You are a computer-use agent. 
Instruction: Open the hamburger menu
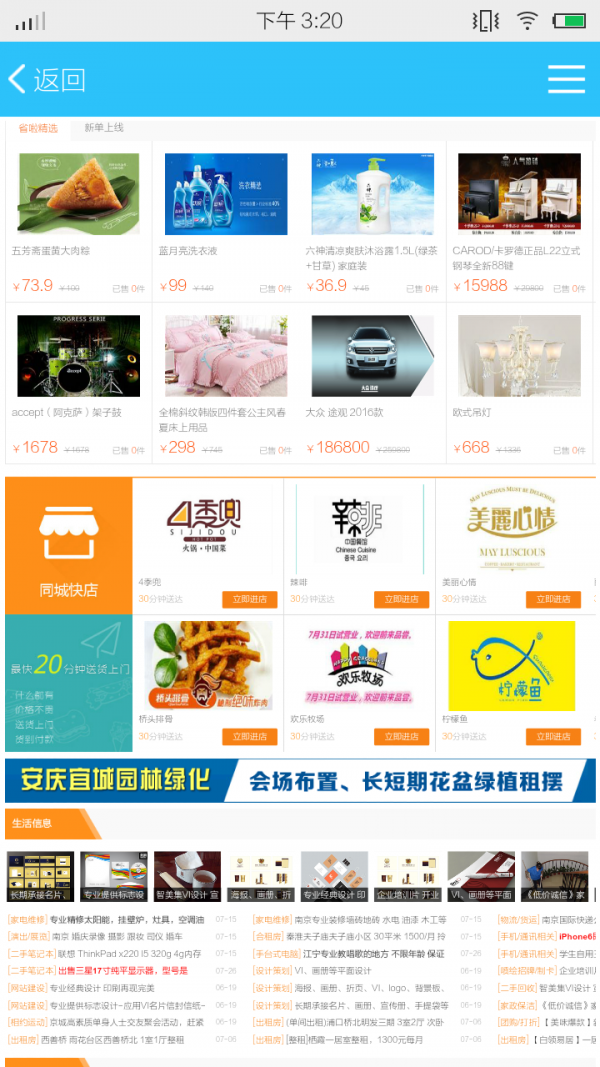point(566,79)
